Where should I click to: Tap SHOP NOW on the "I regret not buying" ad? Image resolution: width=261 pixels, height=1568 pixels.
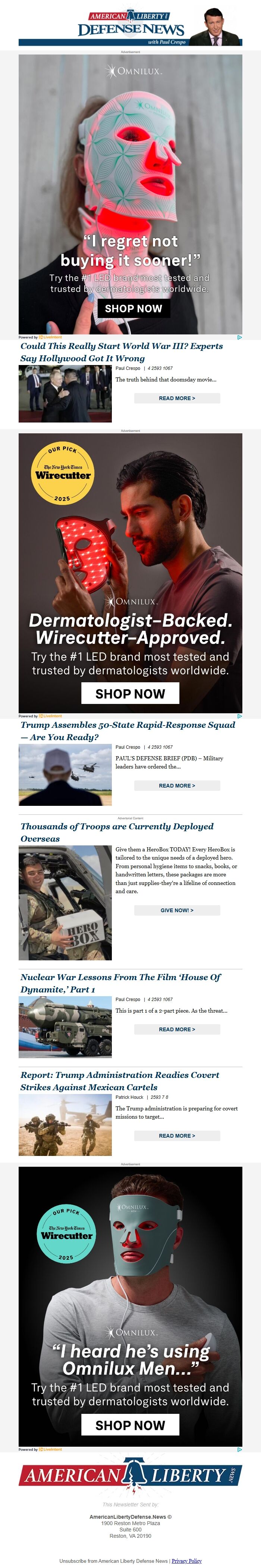pos(133,309)
